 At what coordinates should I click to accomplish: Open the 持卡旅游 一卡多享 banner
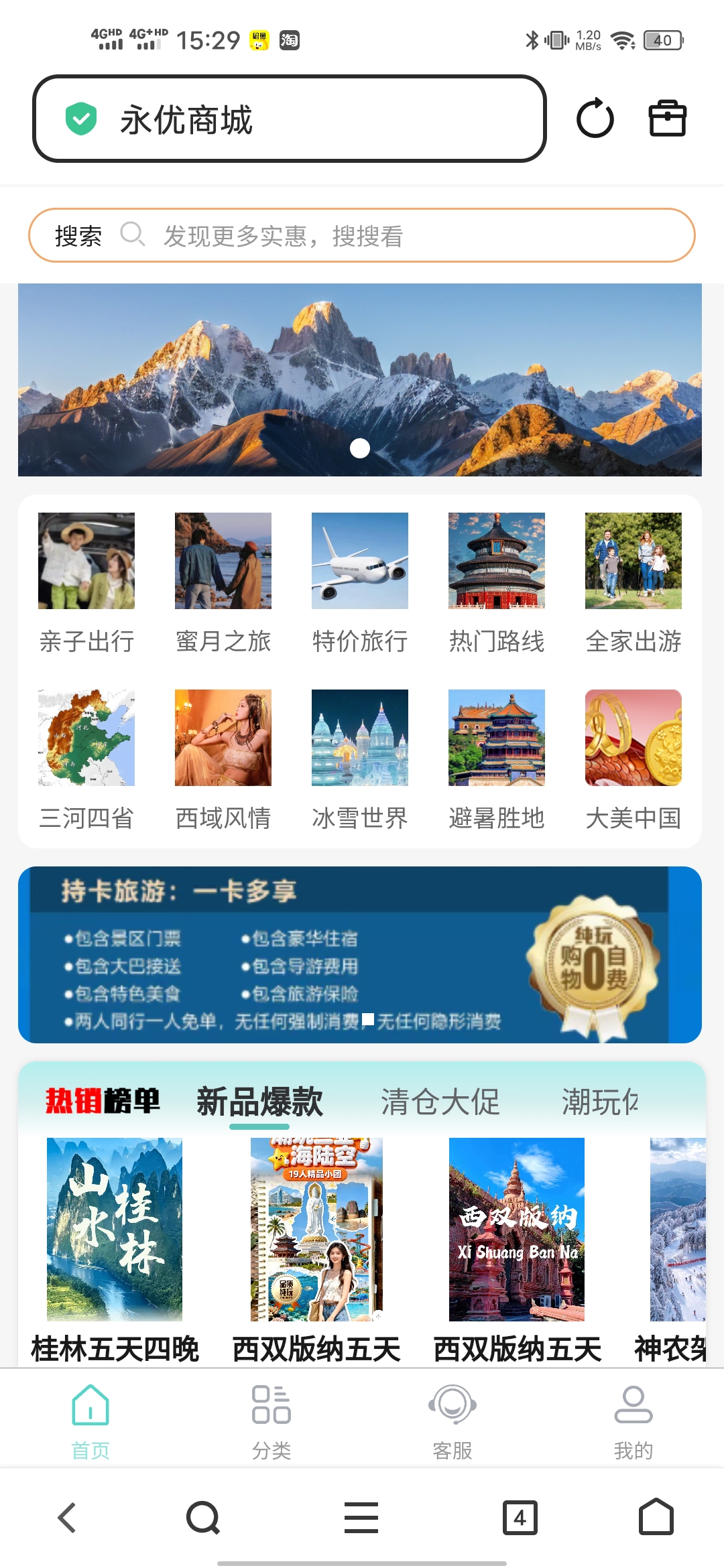tap(360, 954)
